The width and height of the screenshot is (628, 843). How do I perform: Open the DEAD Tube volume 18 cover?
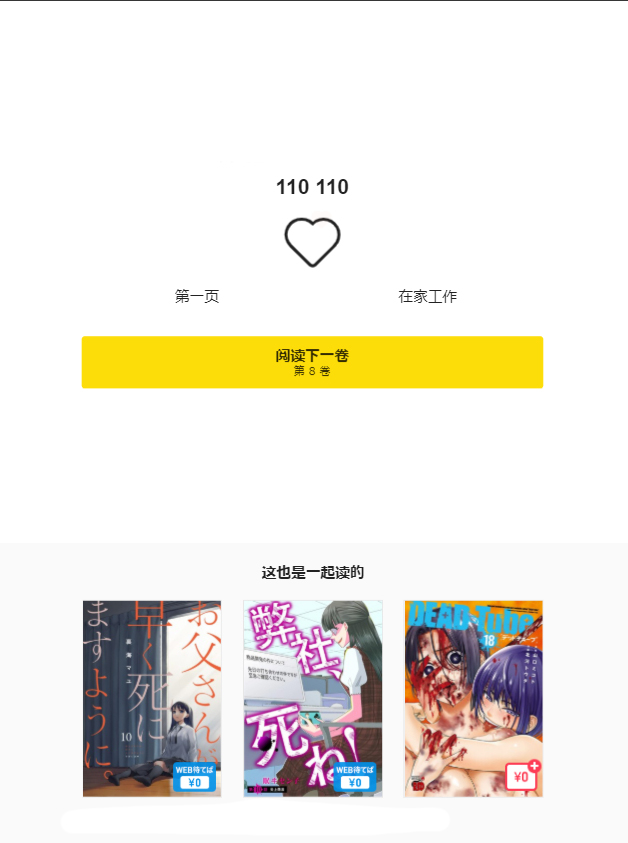click(x=473, y=698)
